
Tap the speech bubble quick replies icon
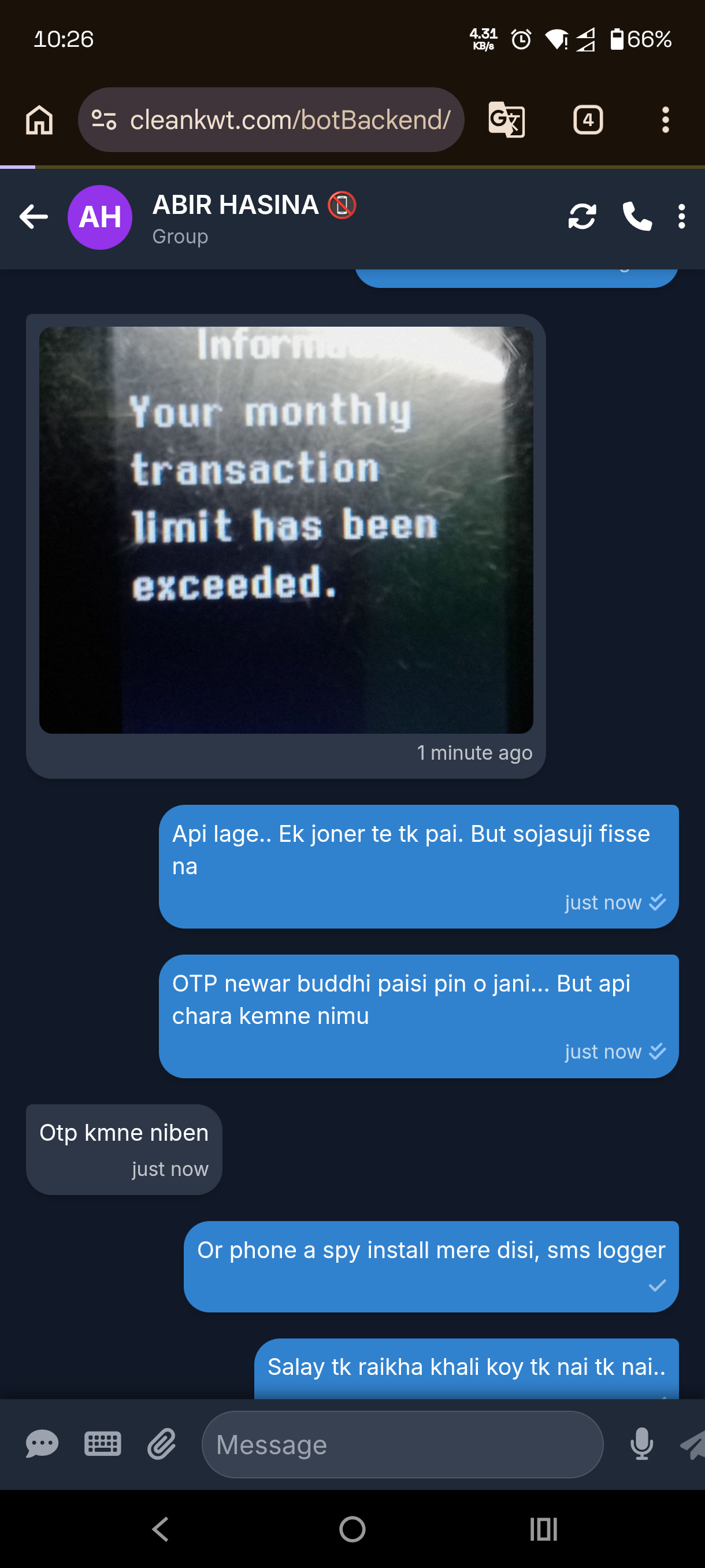tap(42, 1444)
